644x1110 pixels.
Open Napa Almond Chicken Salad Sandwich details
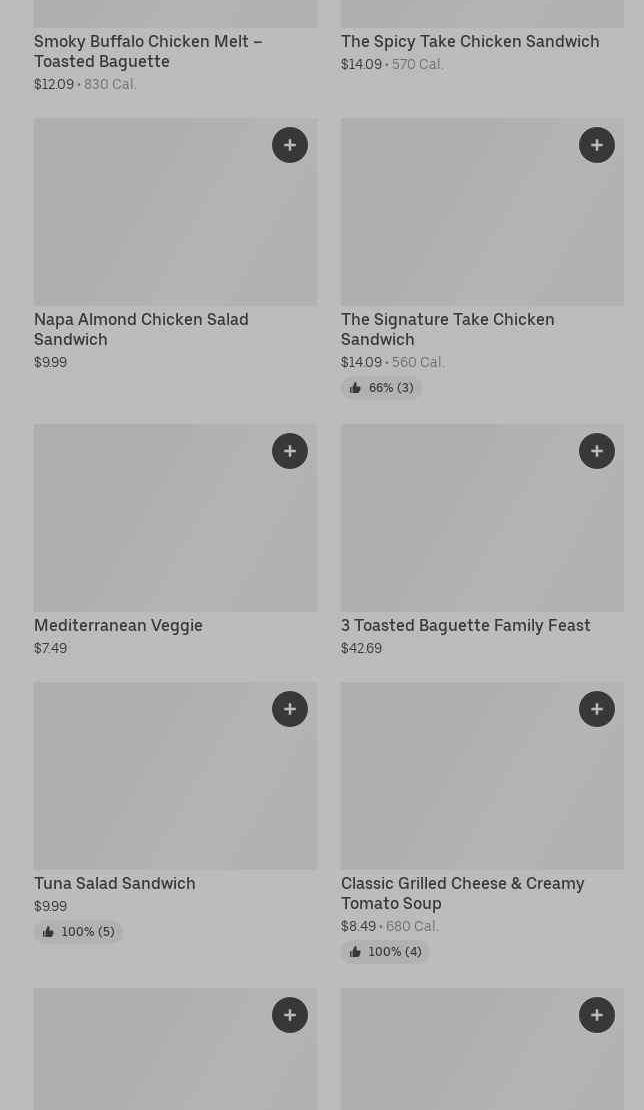click(141, 329)
